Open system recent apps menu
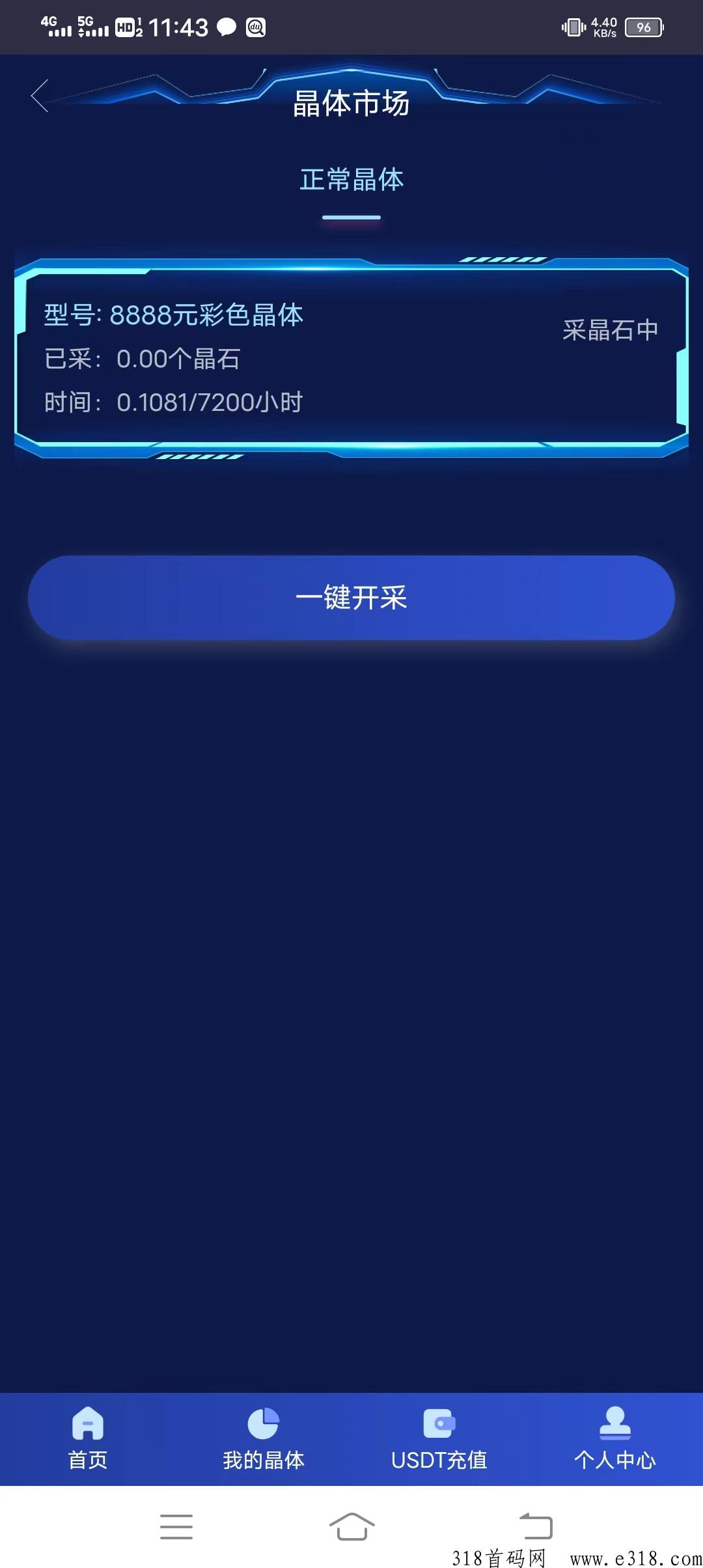Image resolution: width=703 pixels, height=1568 pixels. click(176, 1526)
